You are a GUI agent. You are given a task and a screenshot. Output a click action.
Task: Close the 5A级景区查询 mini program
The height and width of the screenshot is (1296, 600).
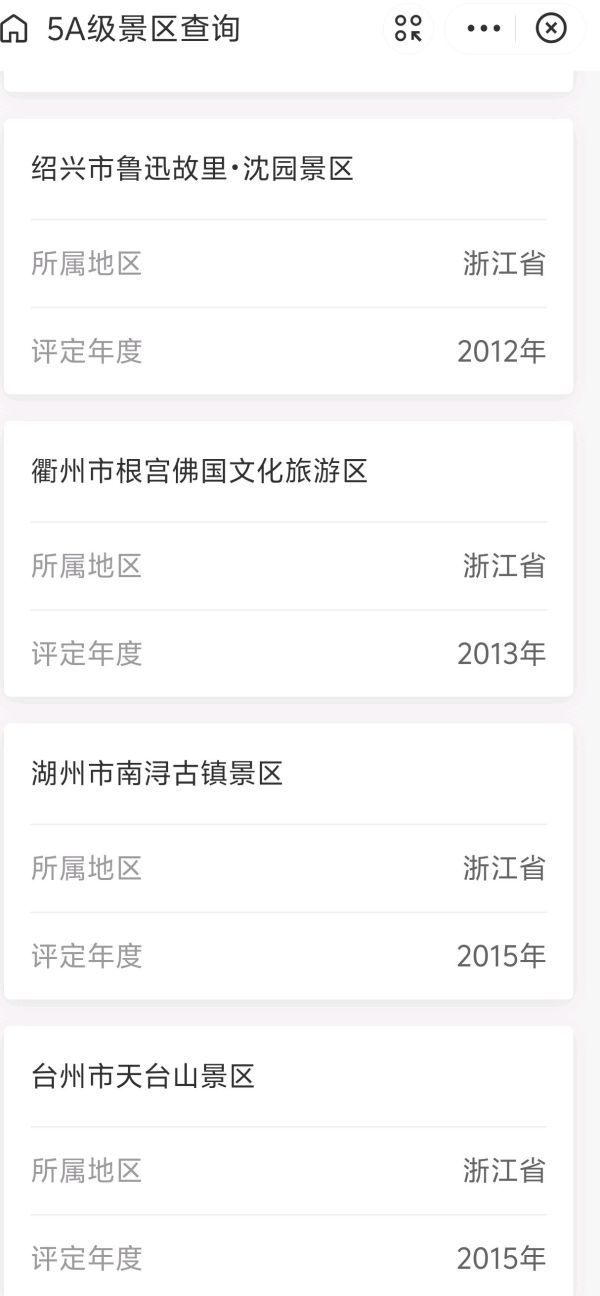tap(550, 28)
